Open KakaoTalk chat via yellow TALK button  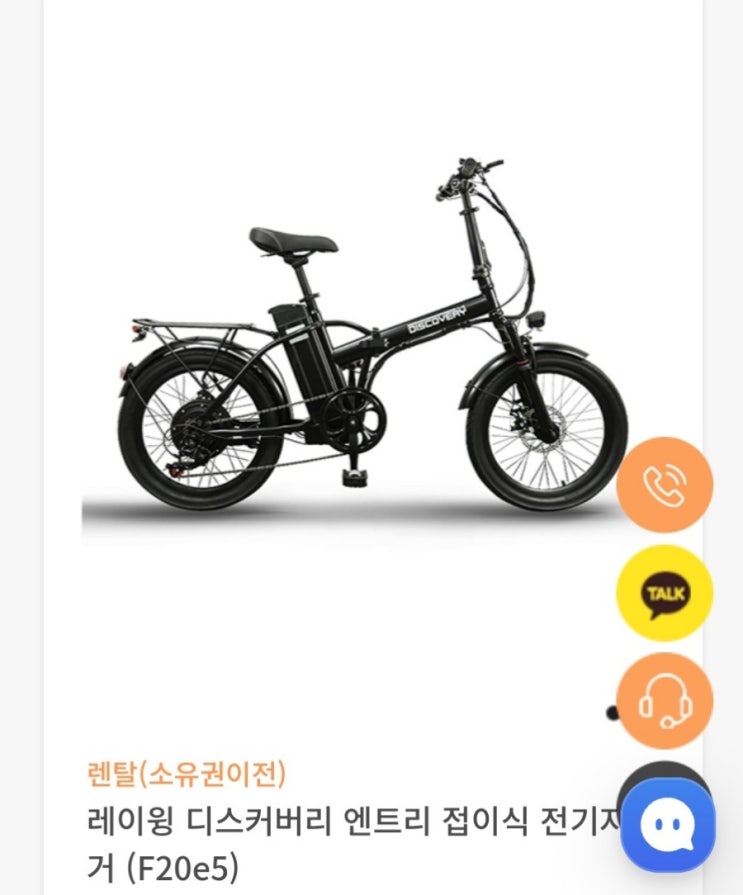click(x=664, y=593)
